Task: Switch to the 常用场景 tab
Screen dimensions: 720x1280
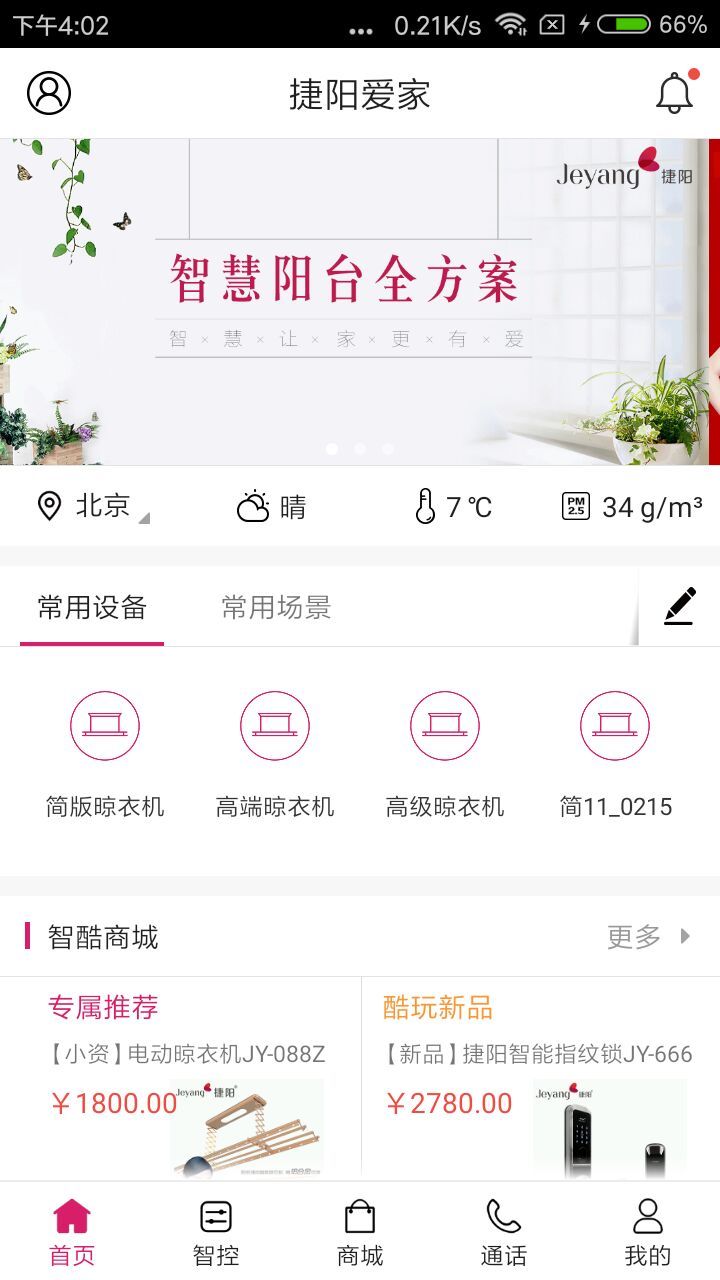Action: coord(276,607)
